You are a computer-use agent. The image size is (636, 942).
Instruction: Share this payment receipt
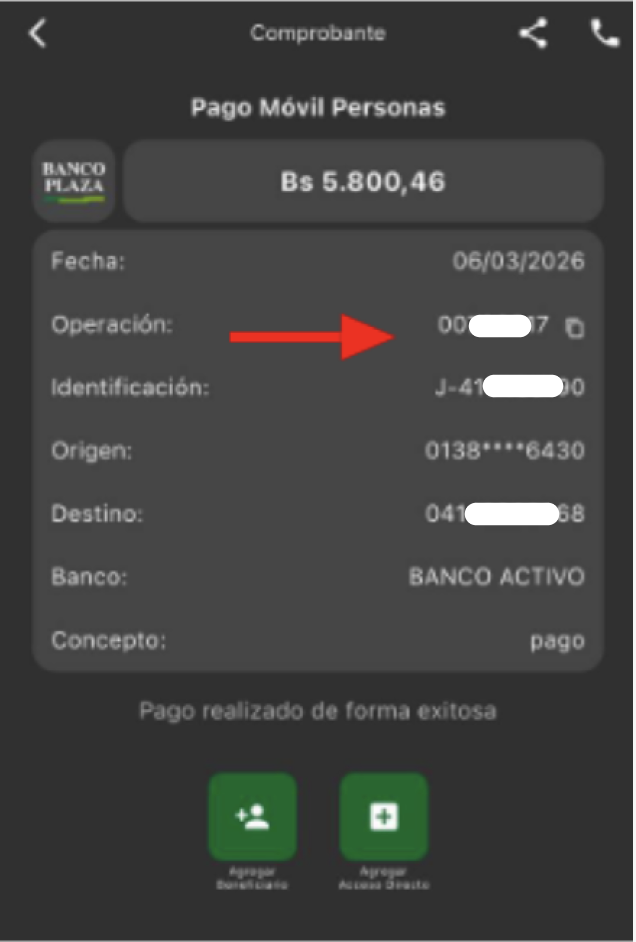coord(533,33)
